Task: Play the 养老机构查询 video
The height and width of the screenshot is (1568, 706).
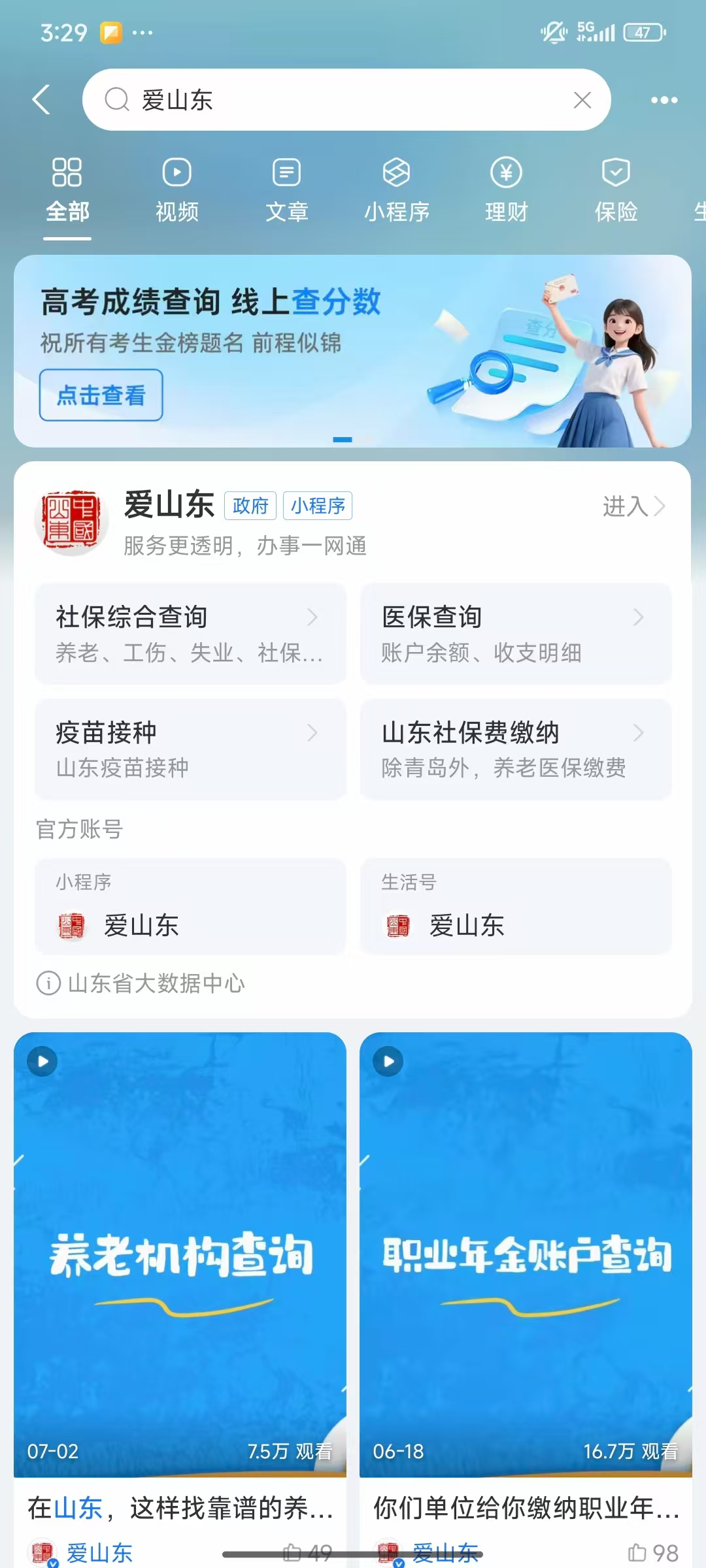Action: point(180,1254)
